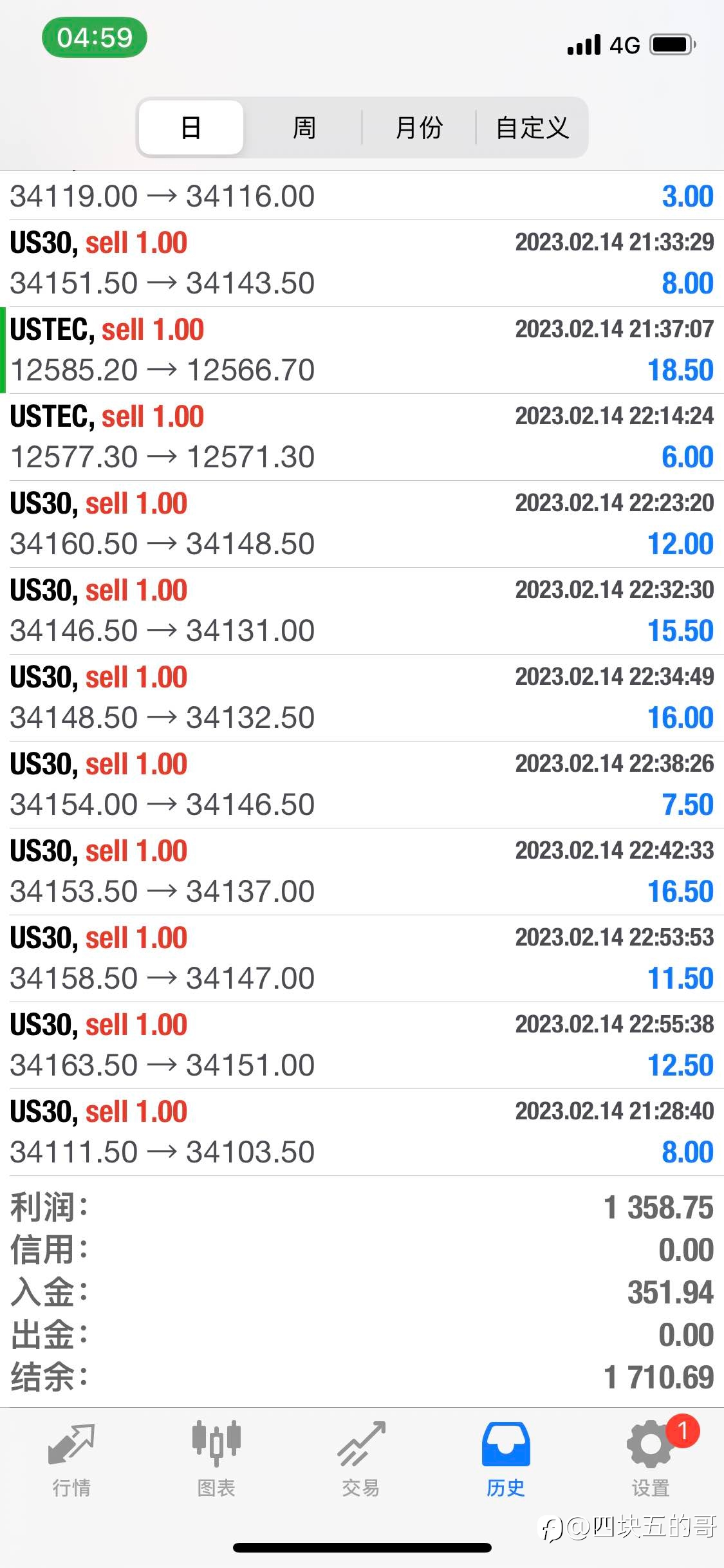View US30 trade closed at 22:34:49

[x=362, y=698]
